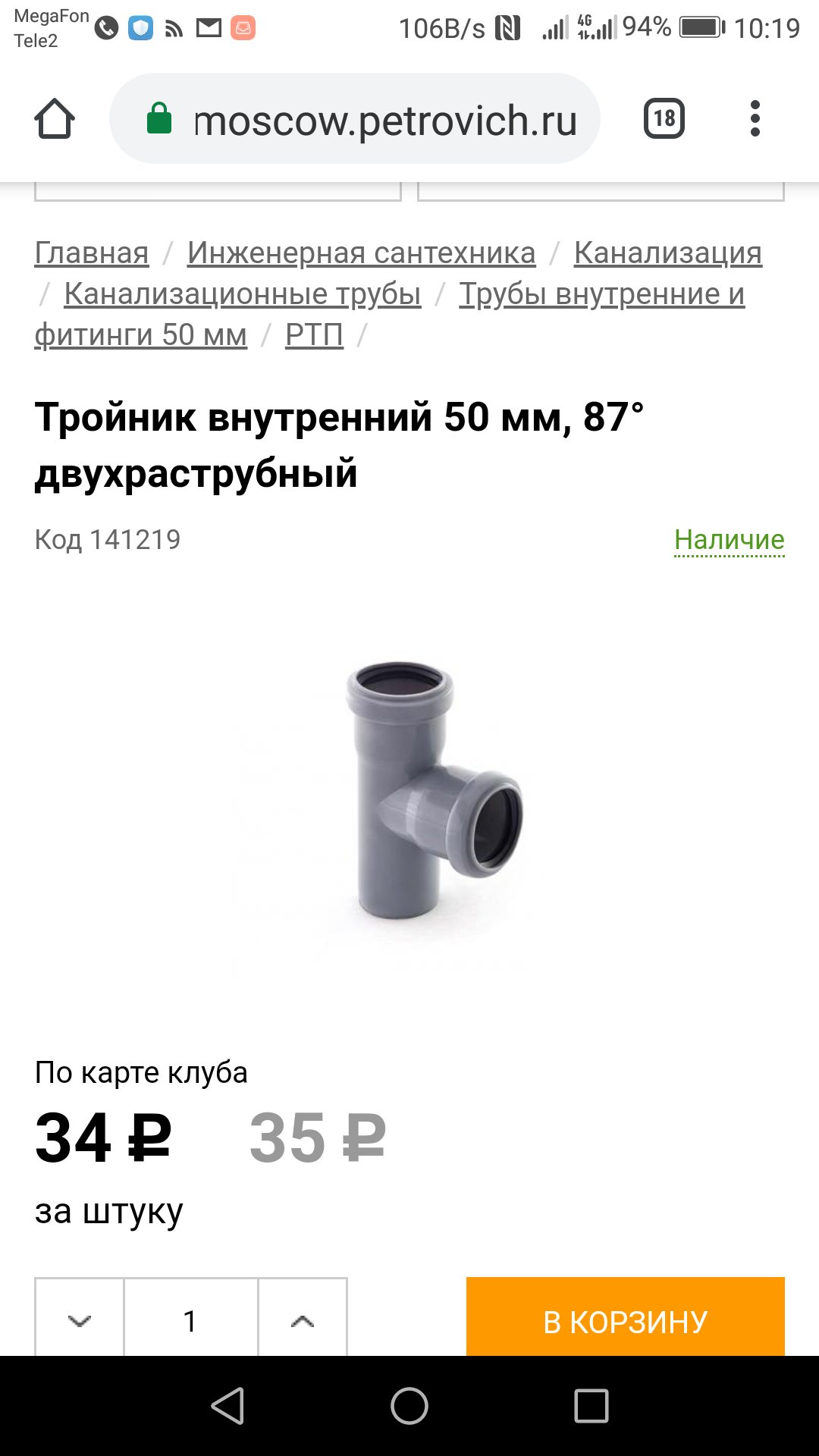Go to the Главная breadcrumb

click(x=92, y=253)
